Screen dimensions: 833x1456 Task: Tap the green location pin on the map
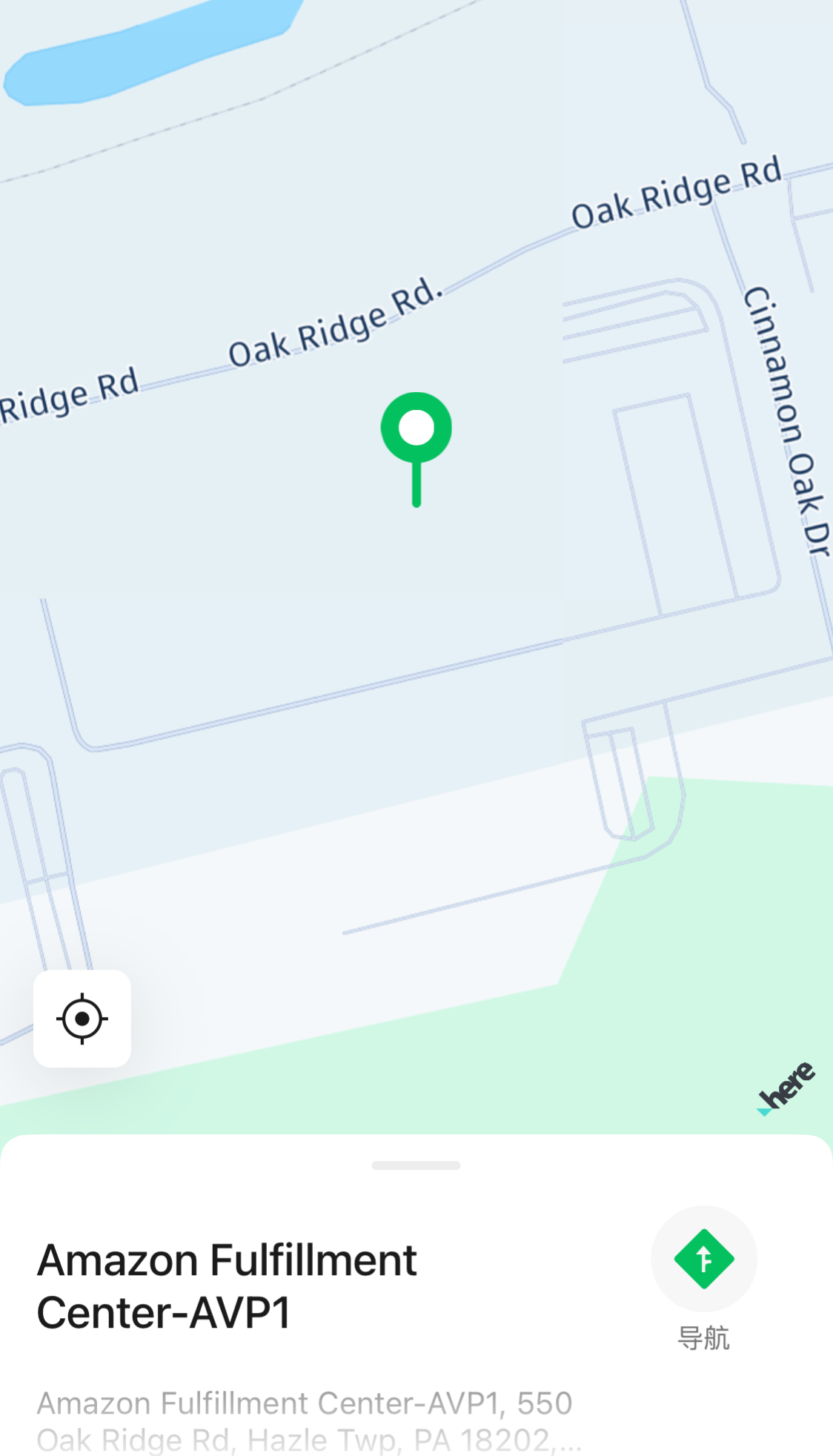click(x=416, y=429)
